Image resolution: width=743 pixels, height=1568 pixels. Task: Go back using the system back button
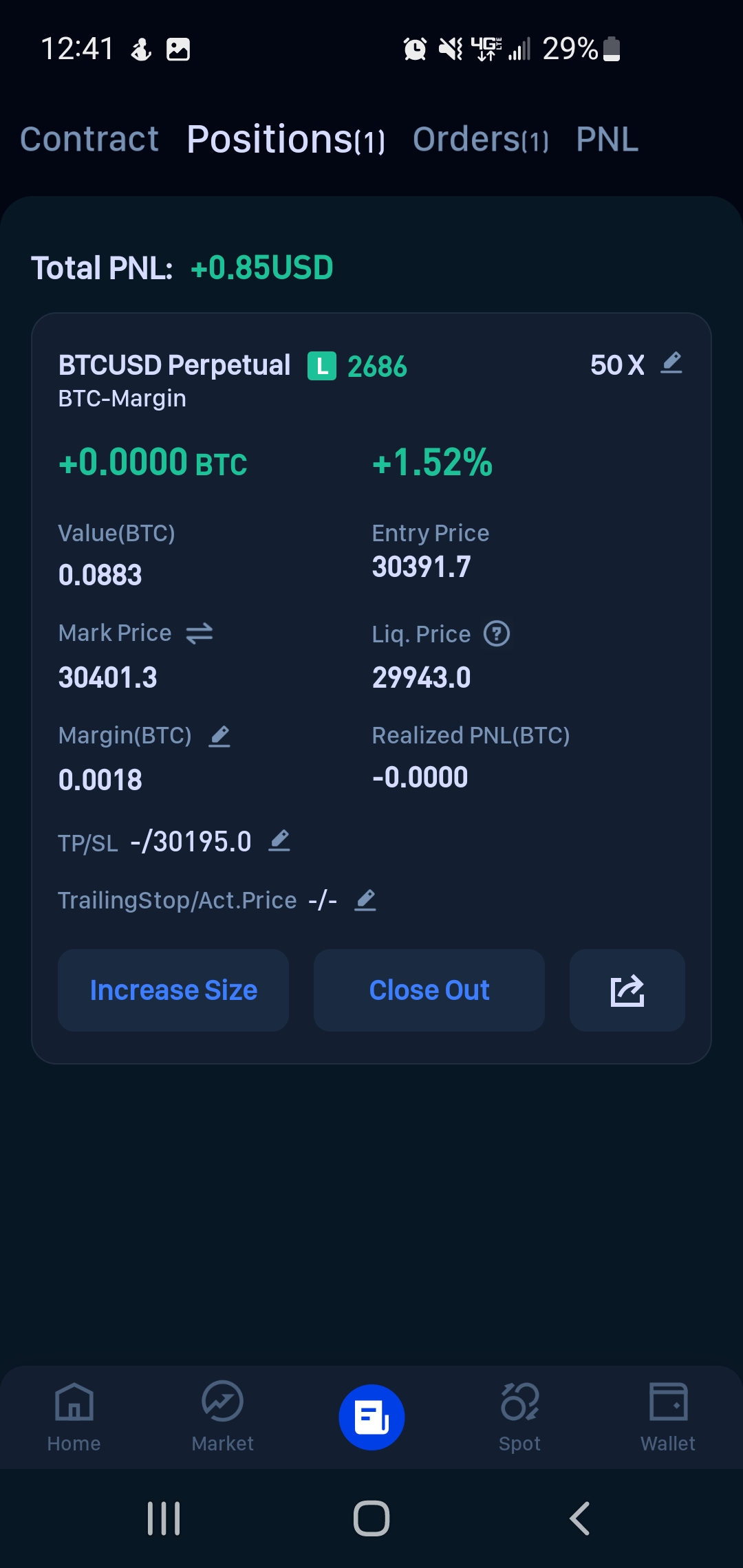pos(580,1518)
